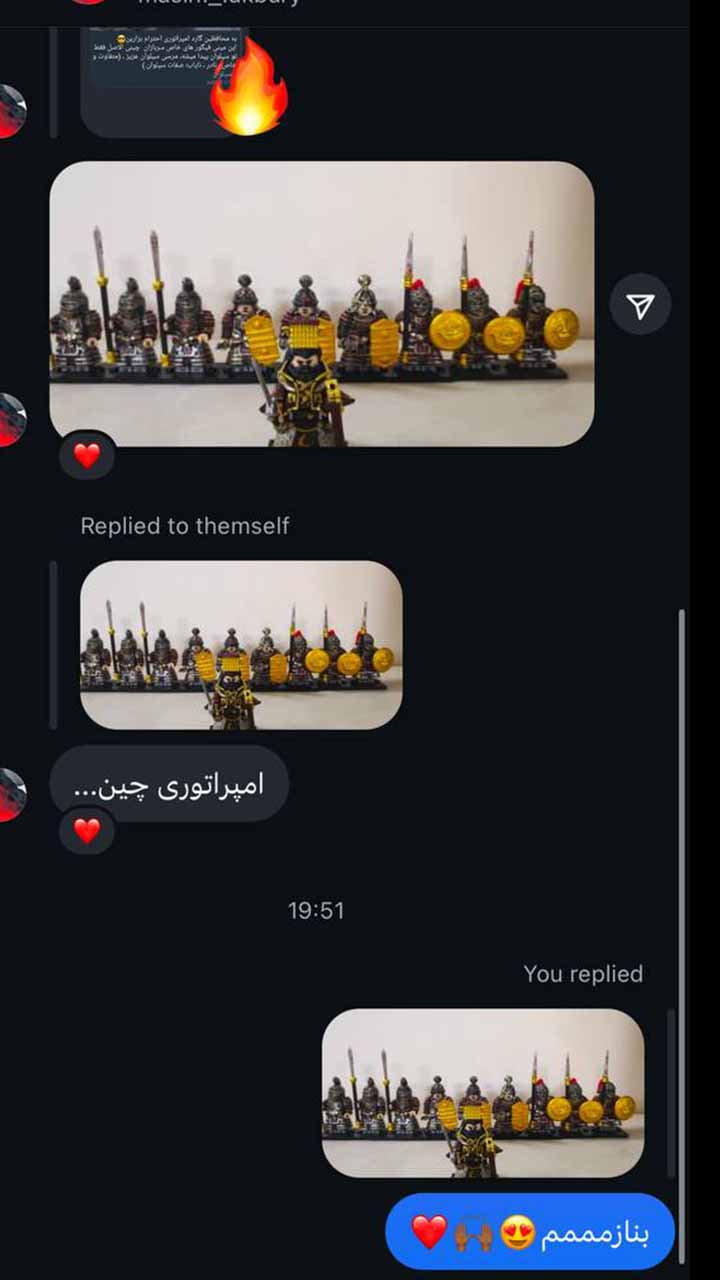Open the sender's avatar beside the امپراتوری چین message
720x1280 pixels.
(x=10, y=794)
